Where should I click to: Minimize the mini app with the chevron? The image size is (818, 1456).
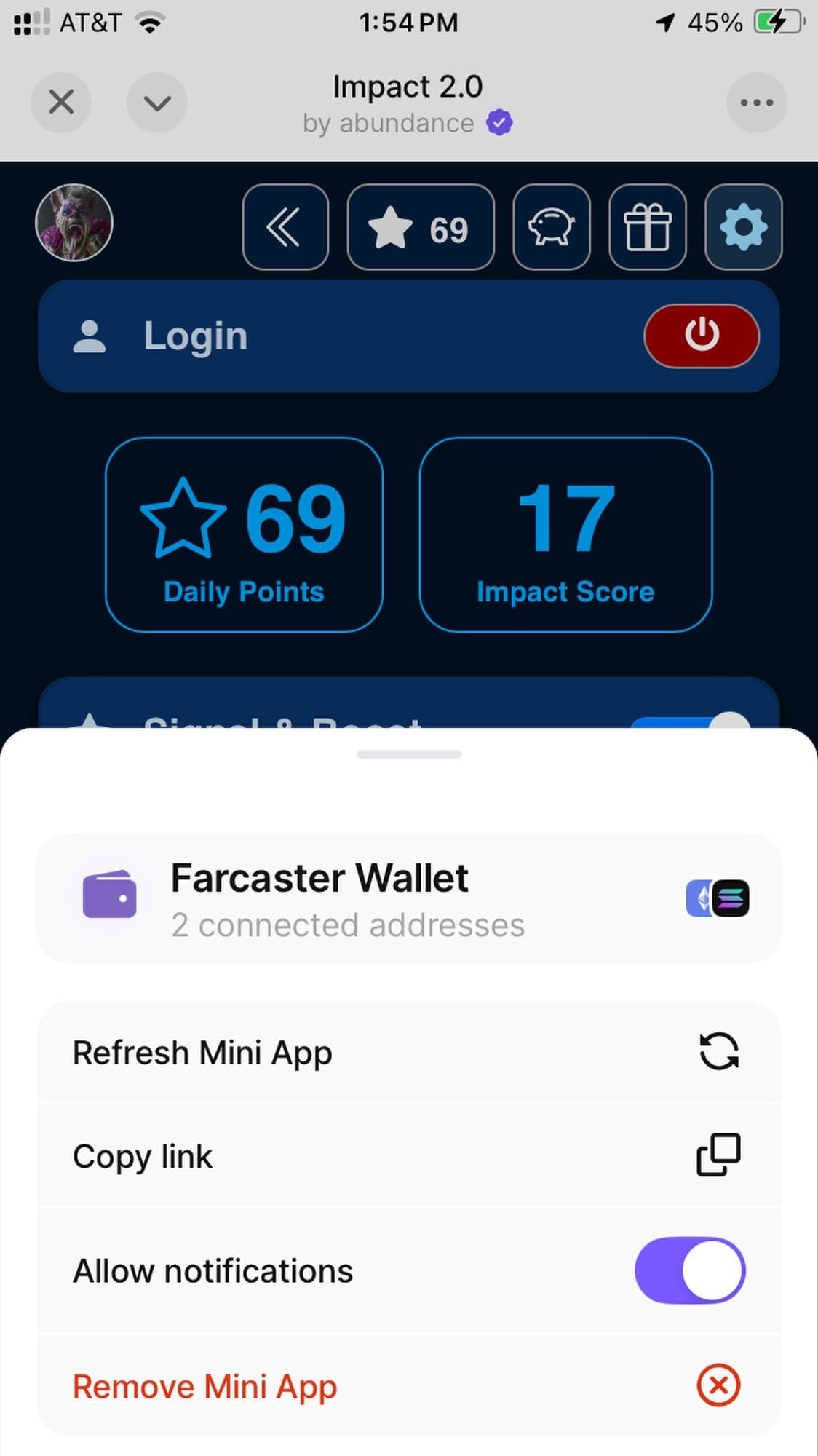[156, 103]
